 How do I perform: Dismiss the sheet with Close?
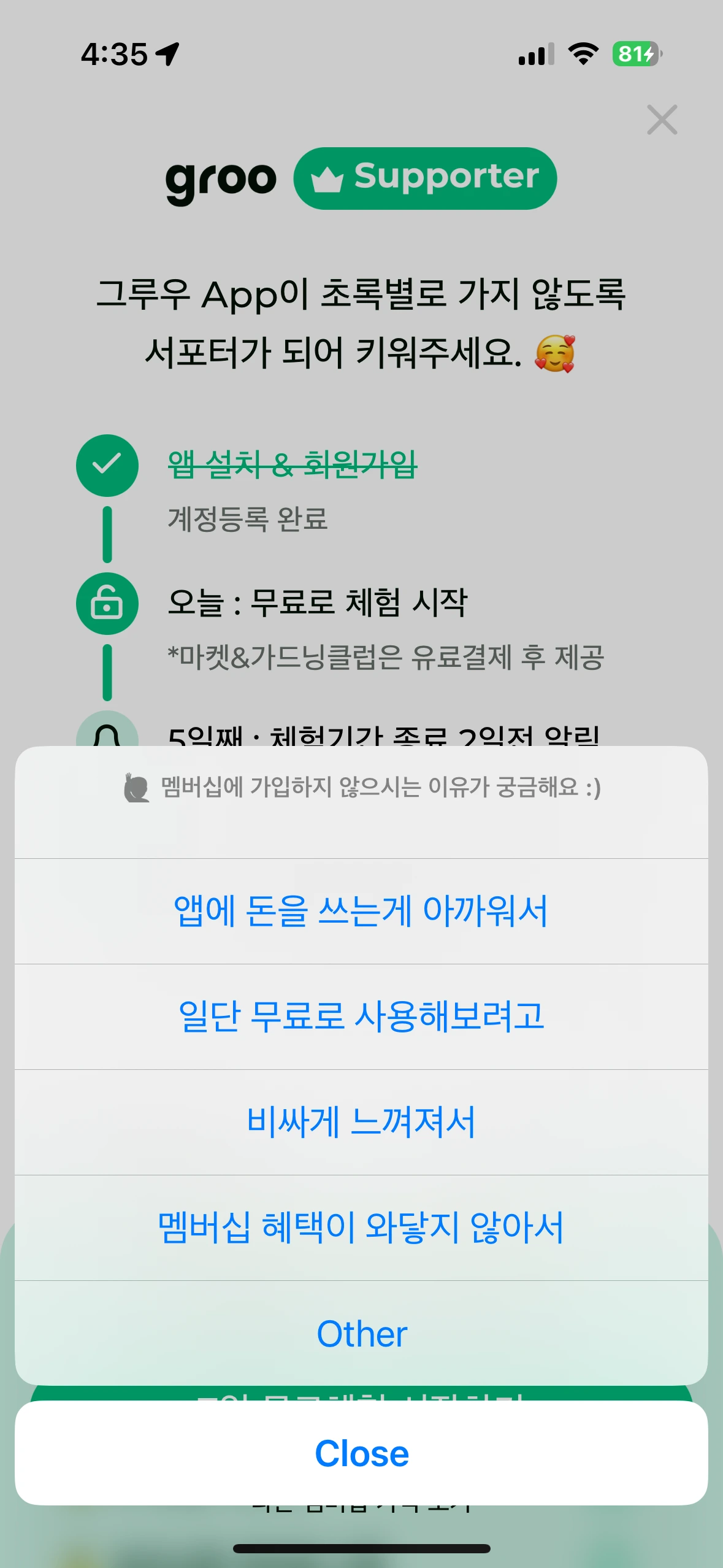361,1453
